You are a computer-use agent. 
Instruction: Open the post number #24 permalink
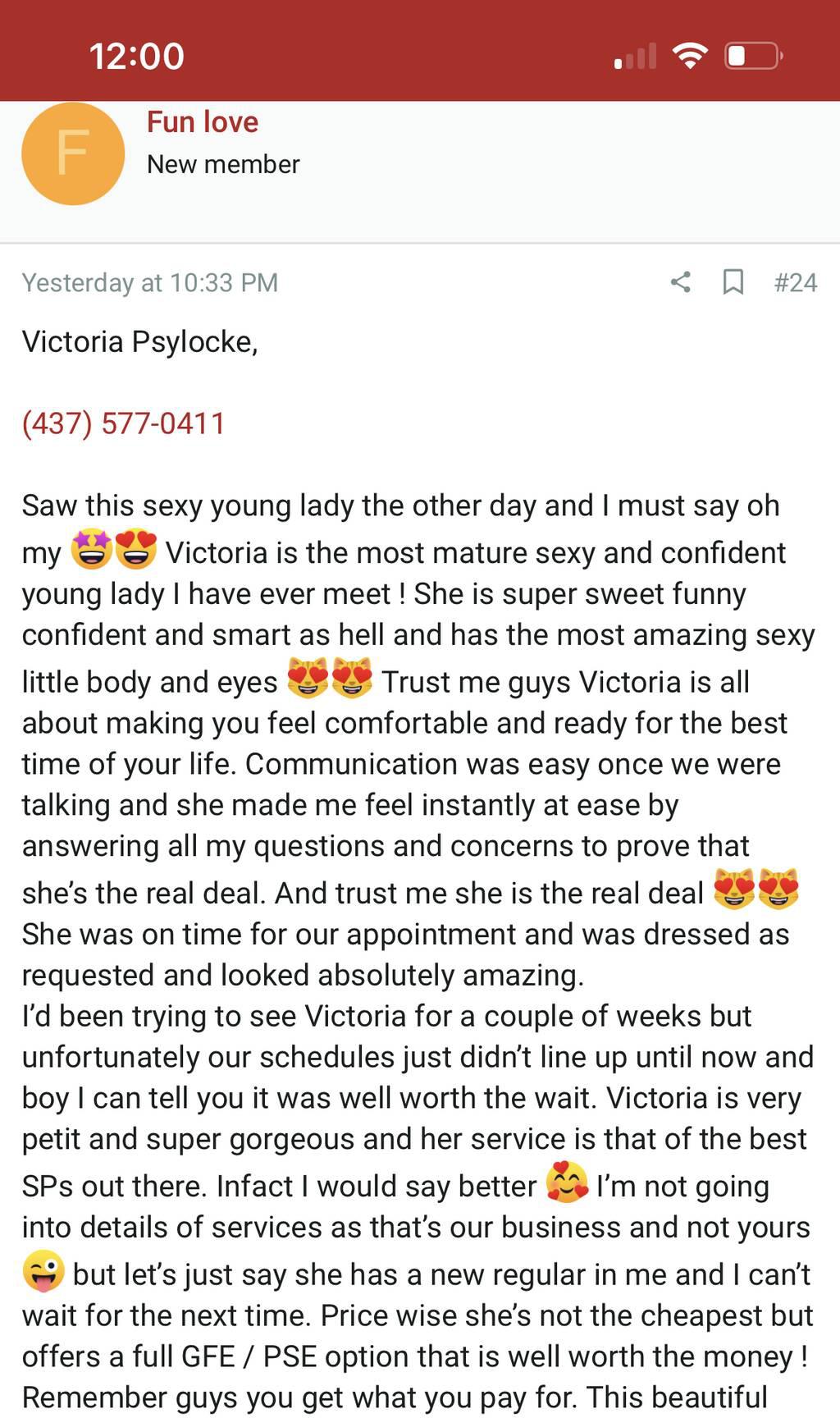click(795, 282)
